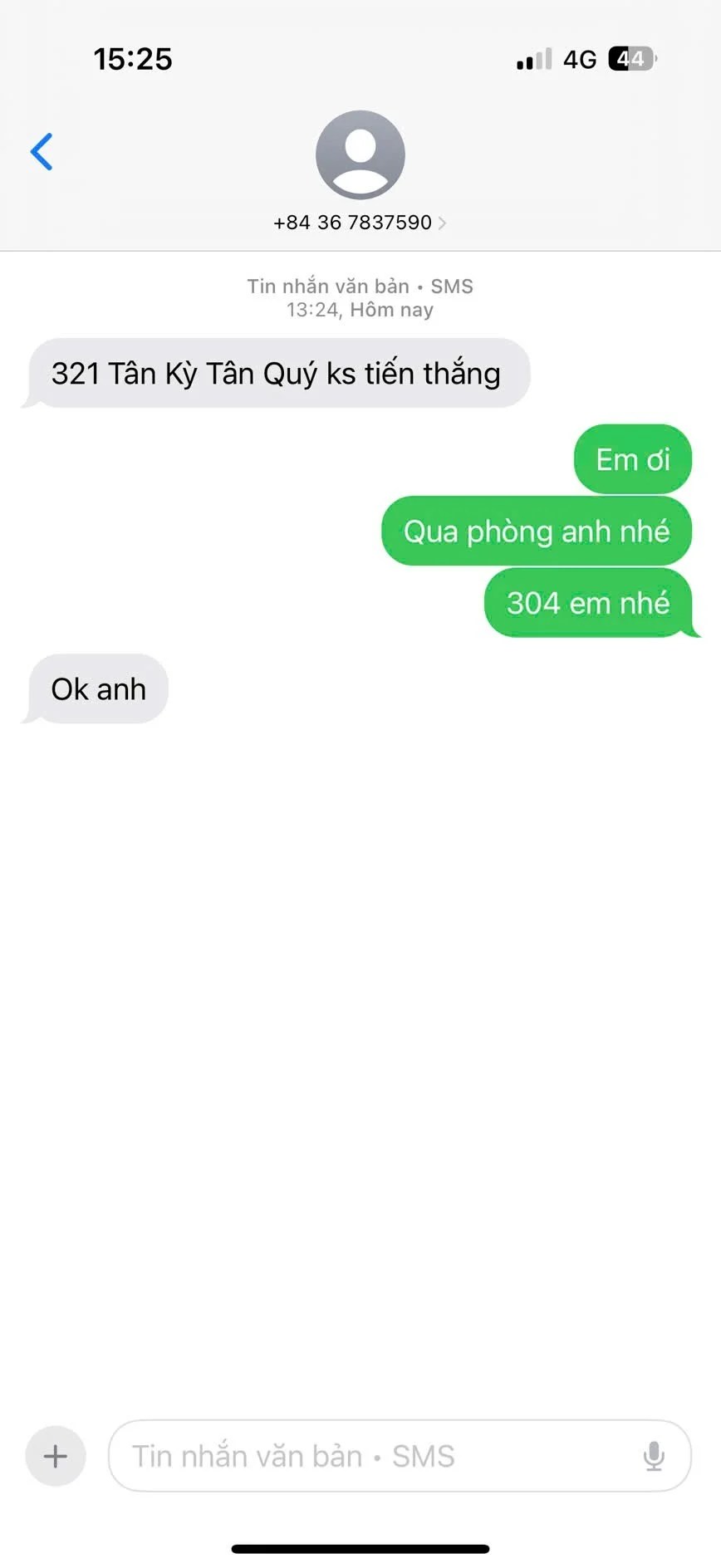
Task: Tap the plus attachment button
Action: click(56, 1456)
